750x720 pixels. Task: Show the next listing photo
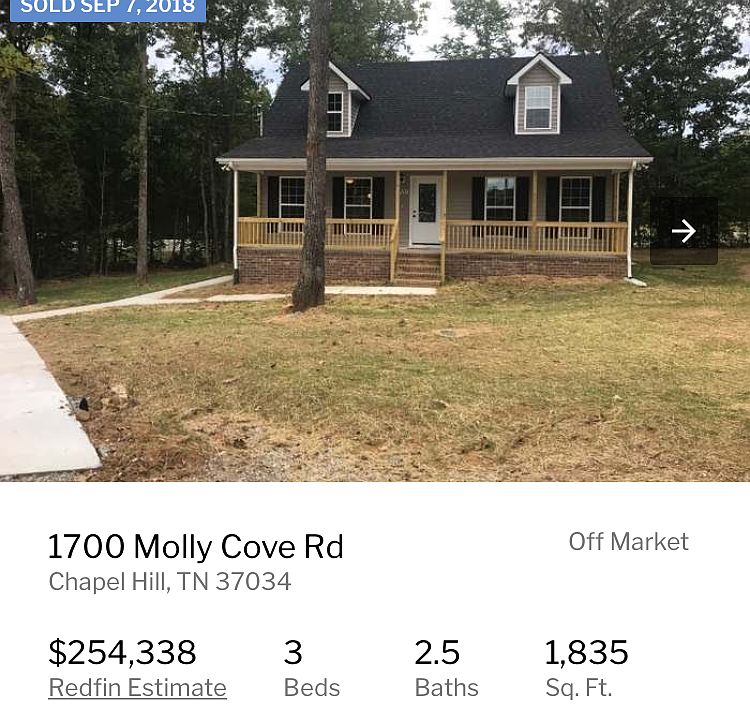684,231
